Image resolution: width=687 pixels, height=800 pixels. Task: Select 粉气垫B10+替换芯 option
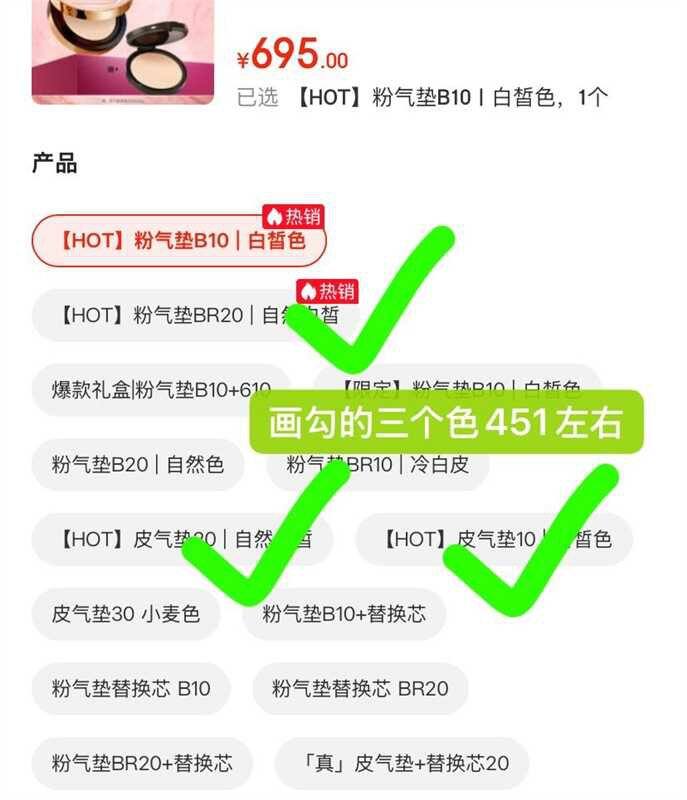click(x=345, y=613)
